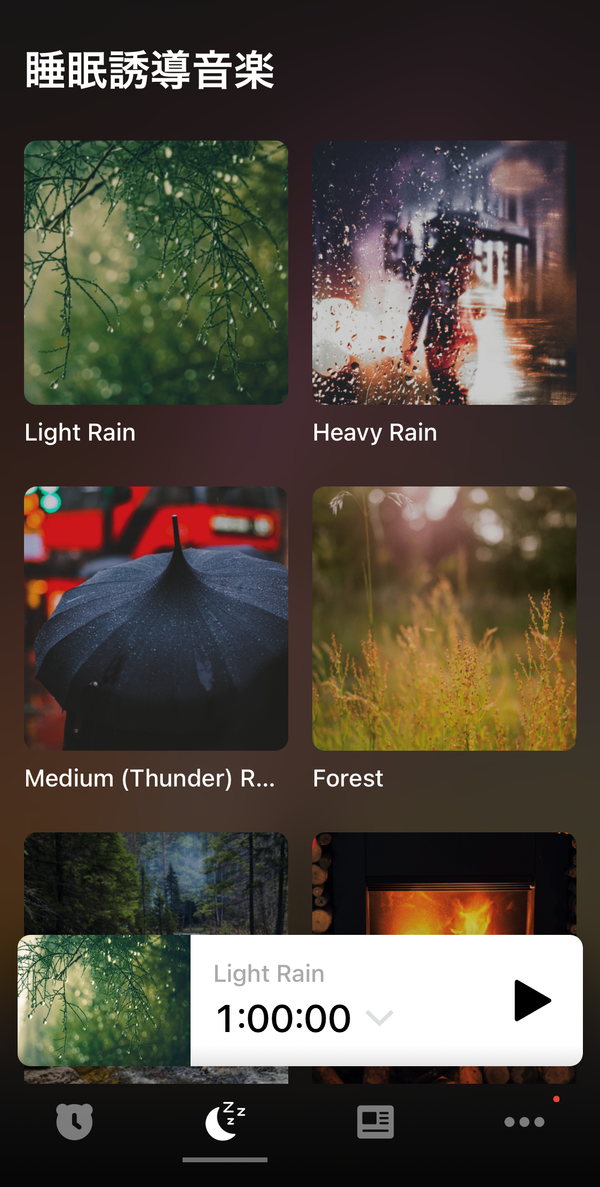Open the Heavy Rain sound tile

[444, 273]
